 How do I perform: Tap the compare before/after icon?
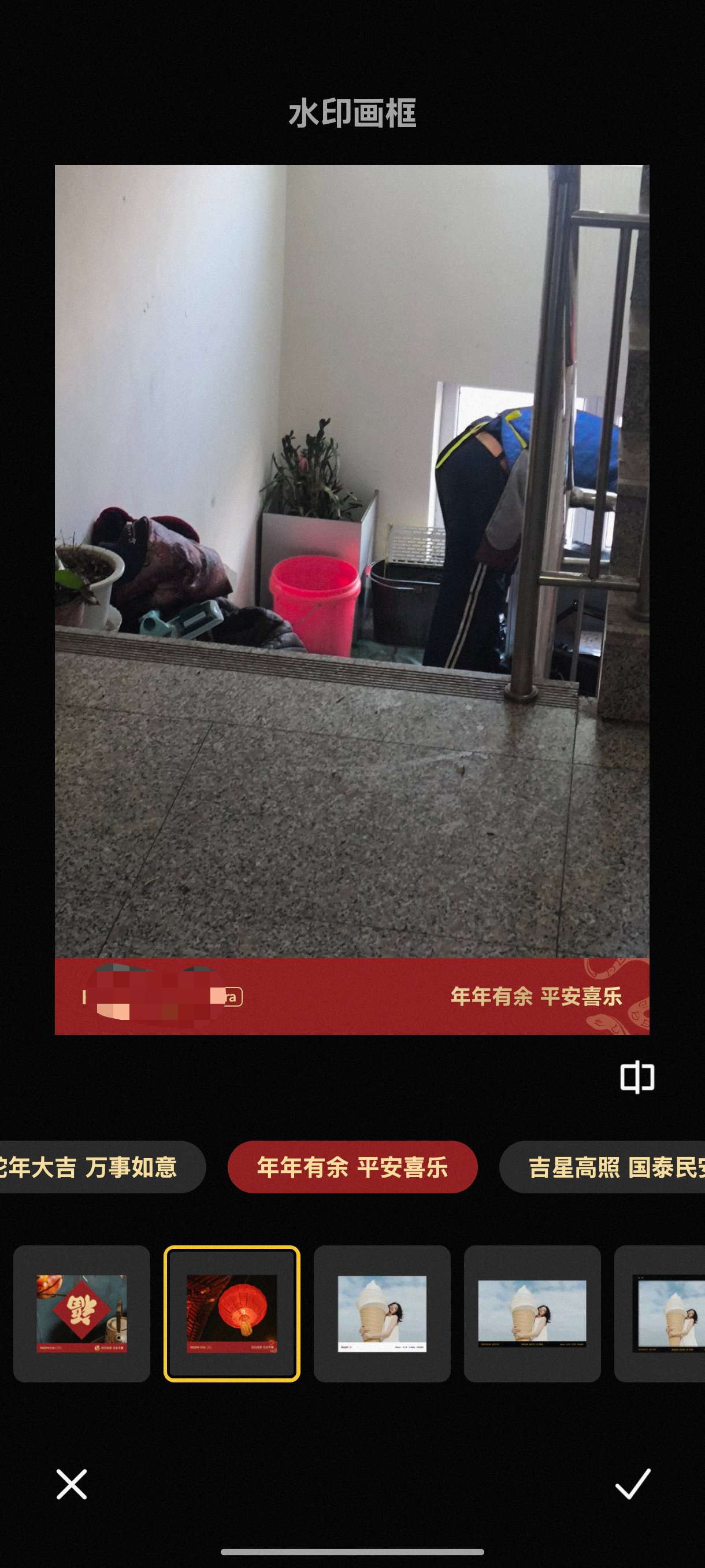[x=636, y=1077]
